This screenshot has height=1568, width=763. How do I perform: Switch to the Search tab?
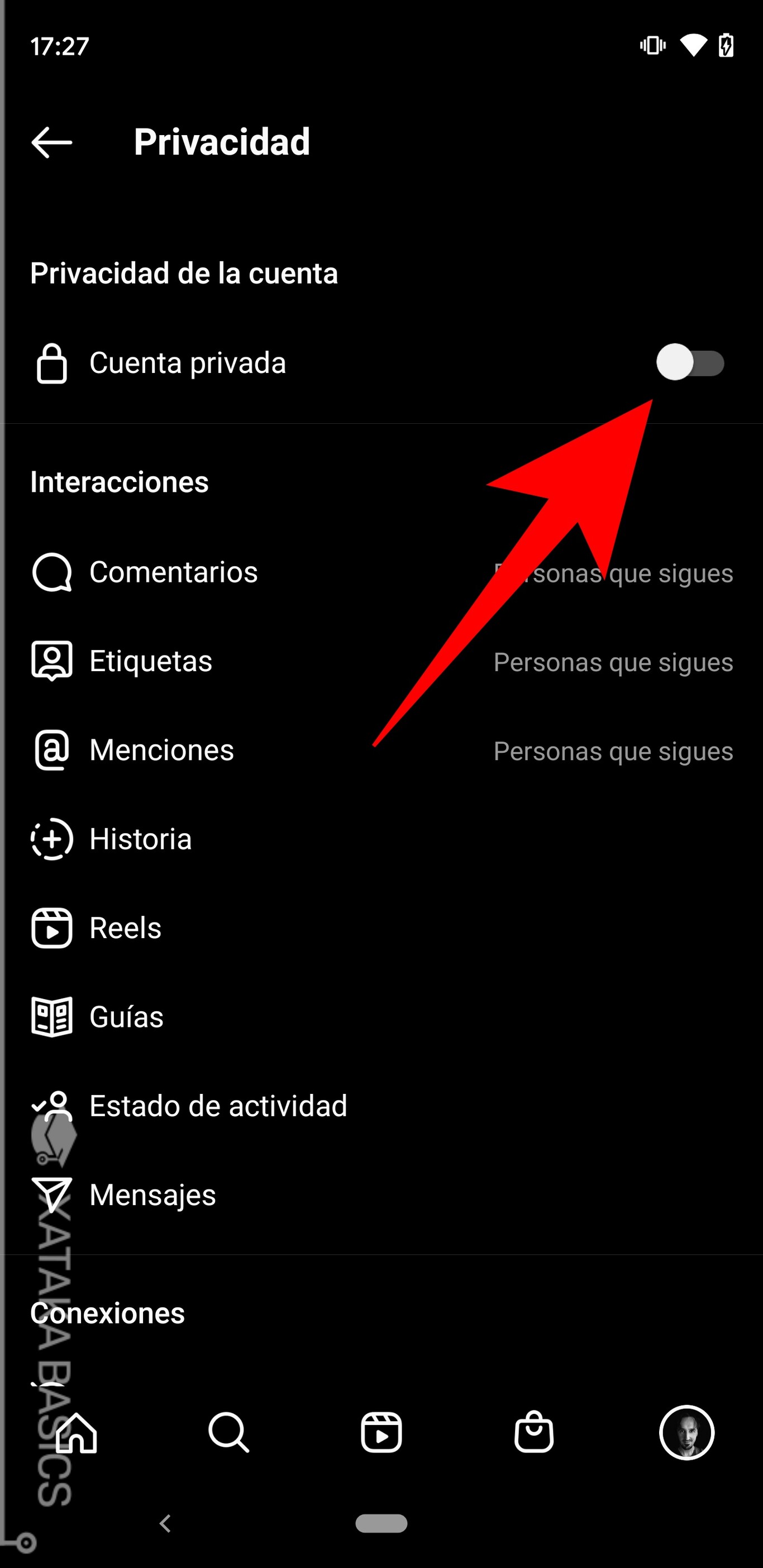(229, 1432)
